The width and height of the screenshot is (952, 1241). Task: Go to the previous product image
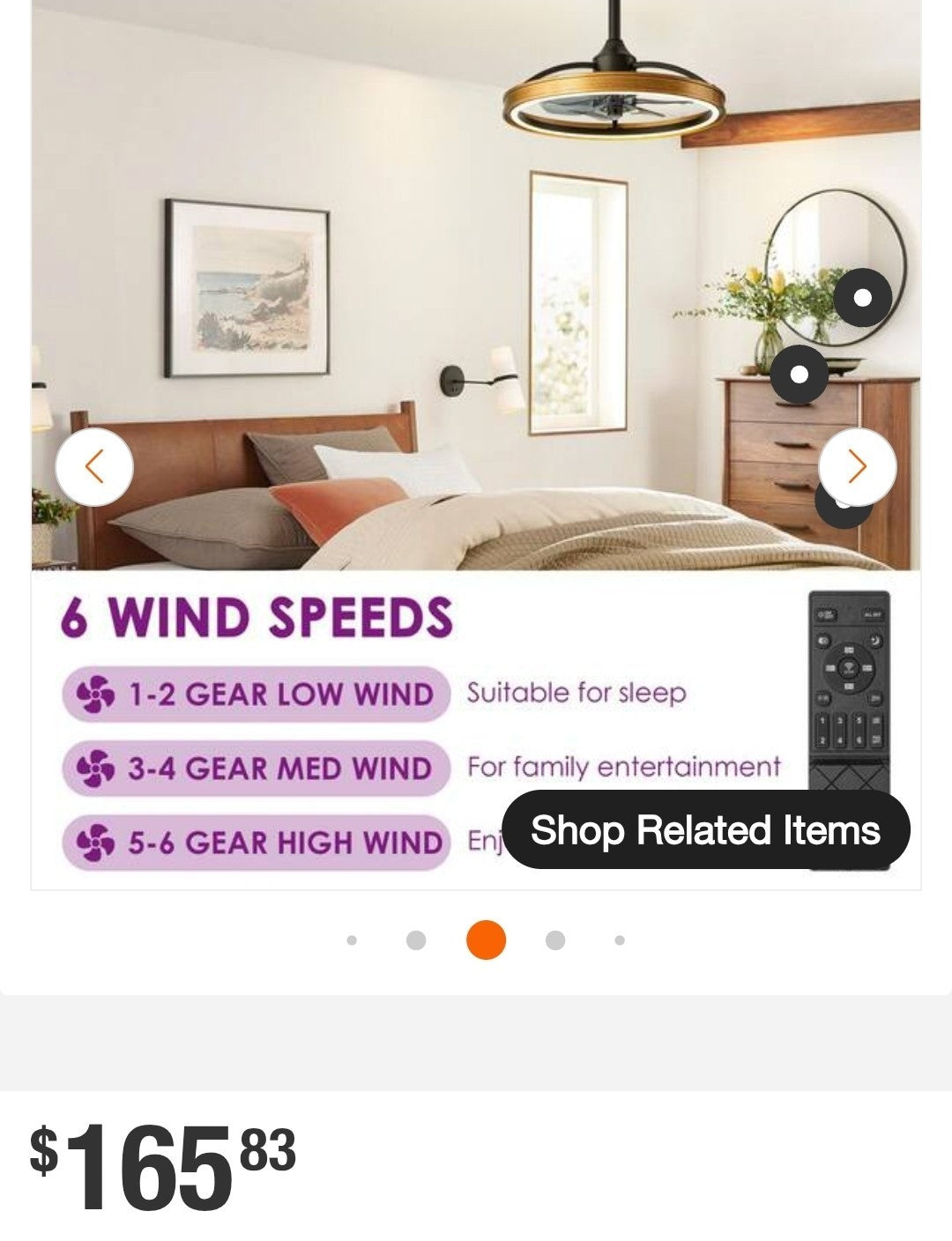point(94,466)
